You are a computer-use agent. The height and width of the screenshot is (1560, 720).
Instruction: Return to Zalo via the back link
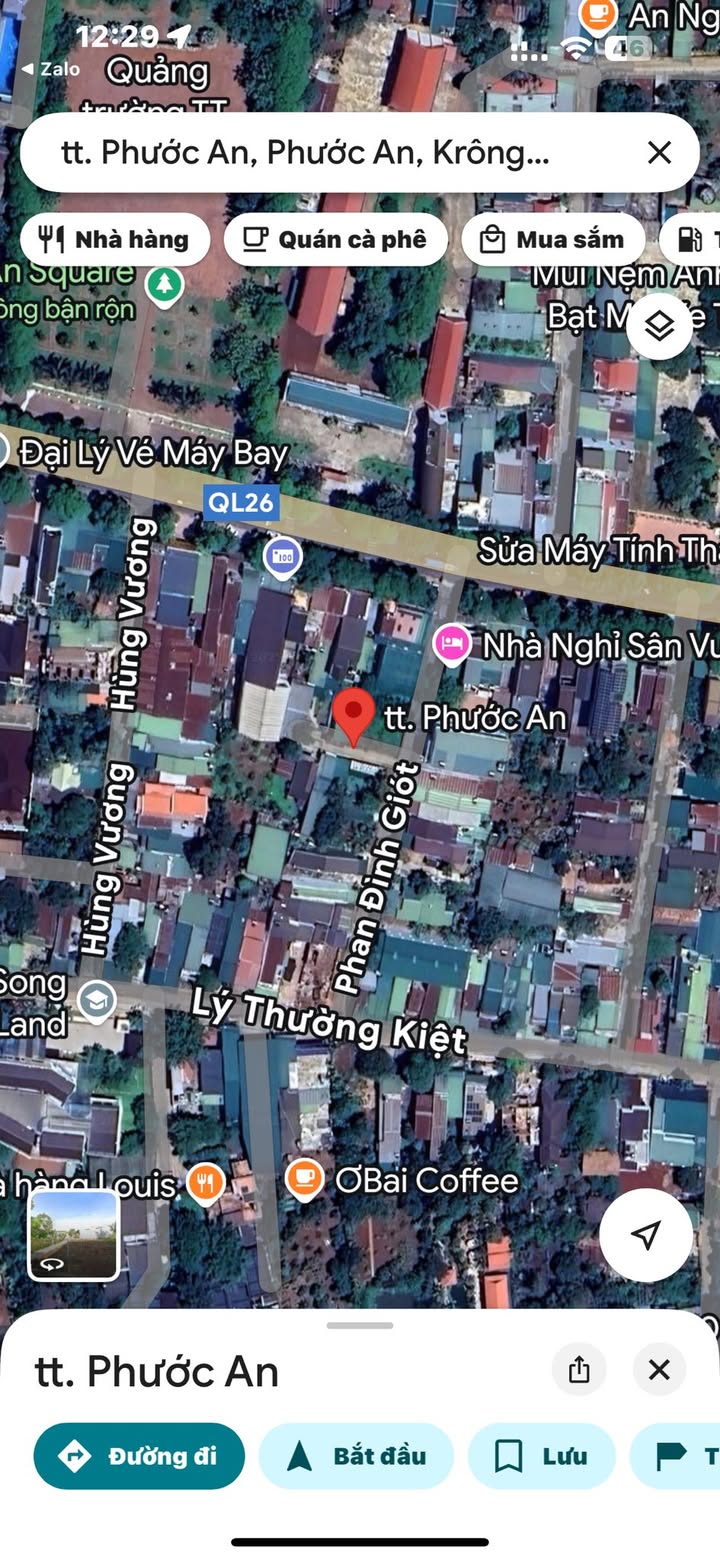(x=50, y=69)
